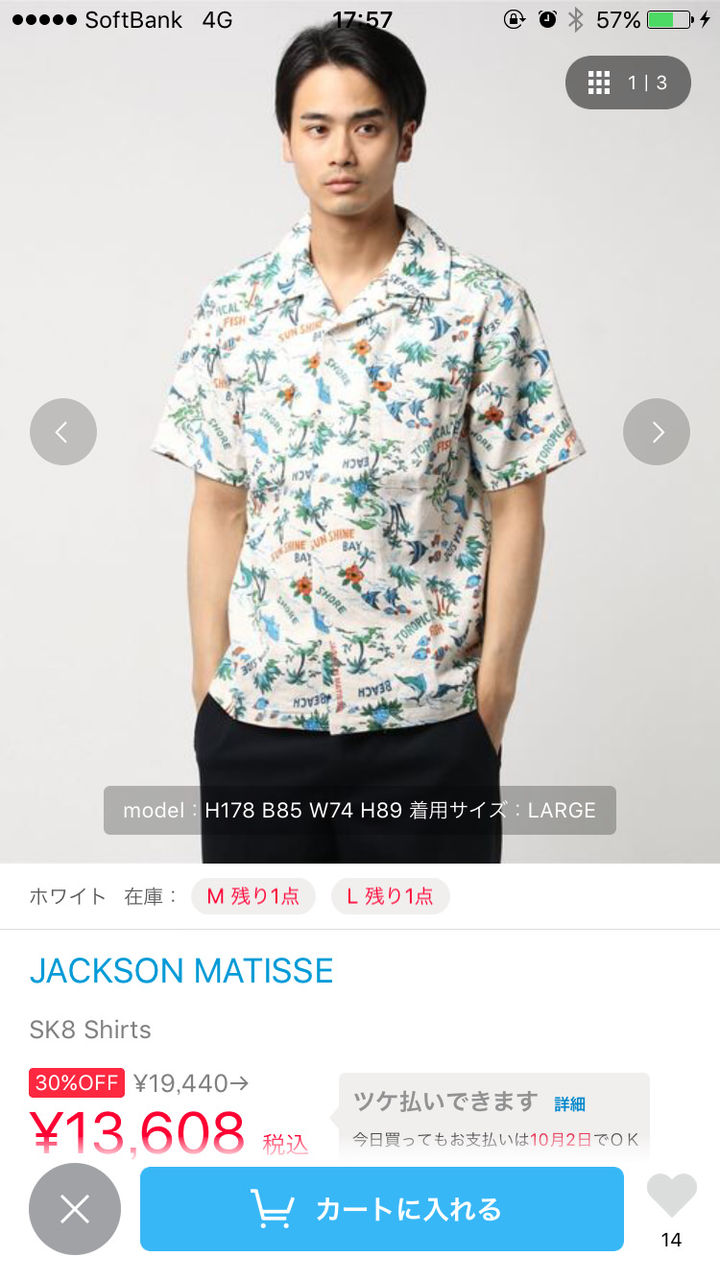Open 詳細 for ツケ払い
720x1280 pixels.
coord(570,1104)
